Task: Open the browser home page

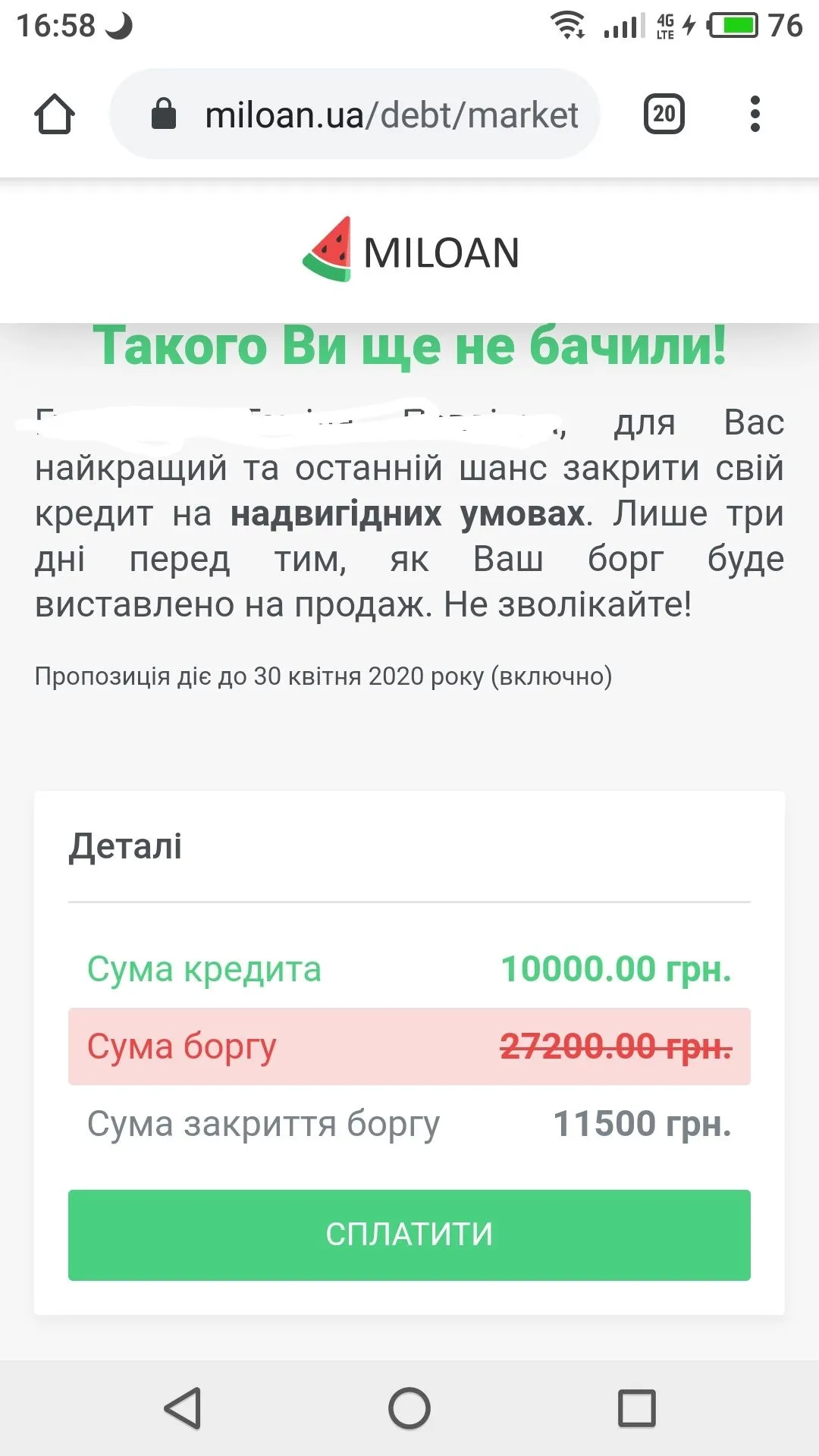Action: pos(55,115)
